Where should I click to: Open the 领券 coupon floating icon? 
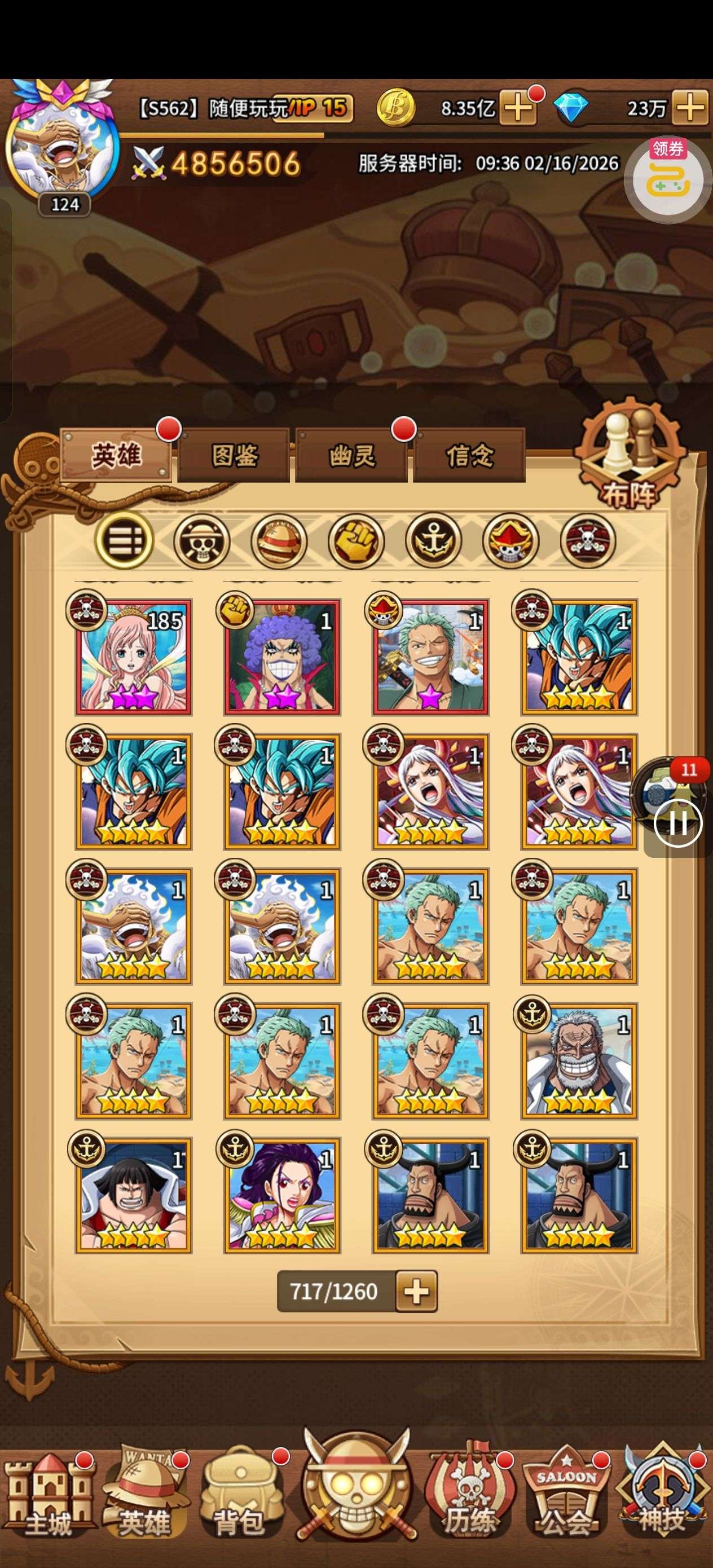668,177
